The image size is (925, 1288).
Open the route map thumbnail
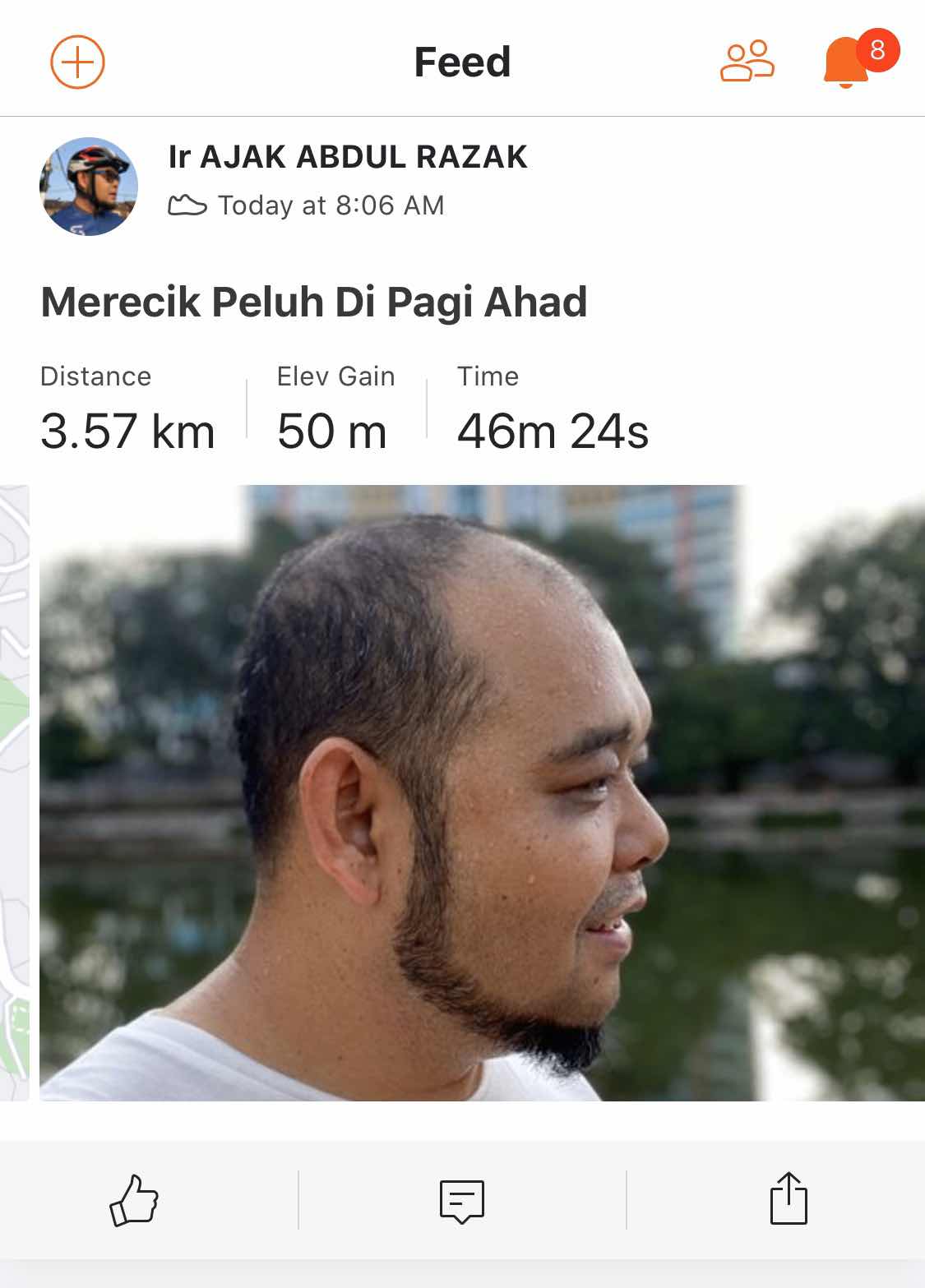14,792
